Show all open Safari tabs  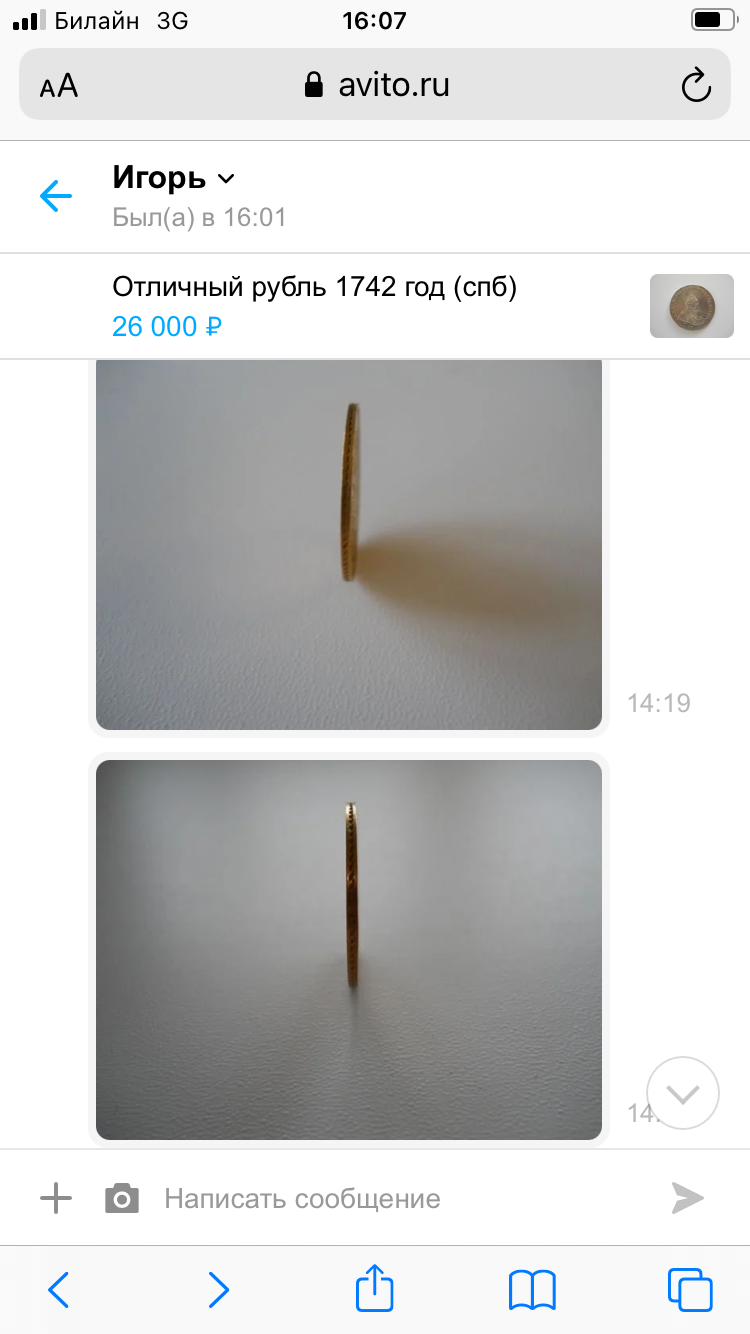pyautogui.click(x=690, y=1290)
